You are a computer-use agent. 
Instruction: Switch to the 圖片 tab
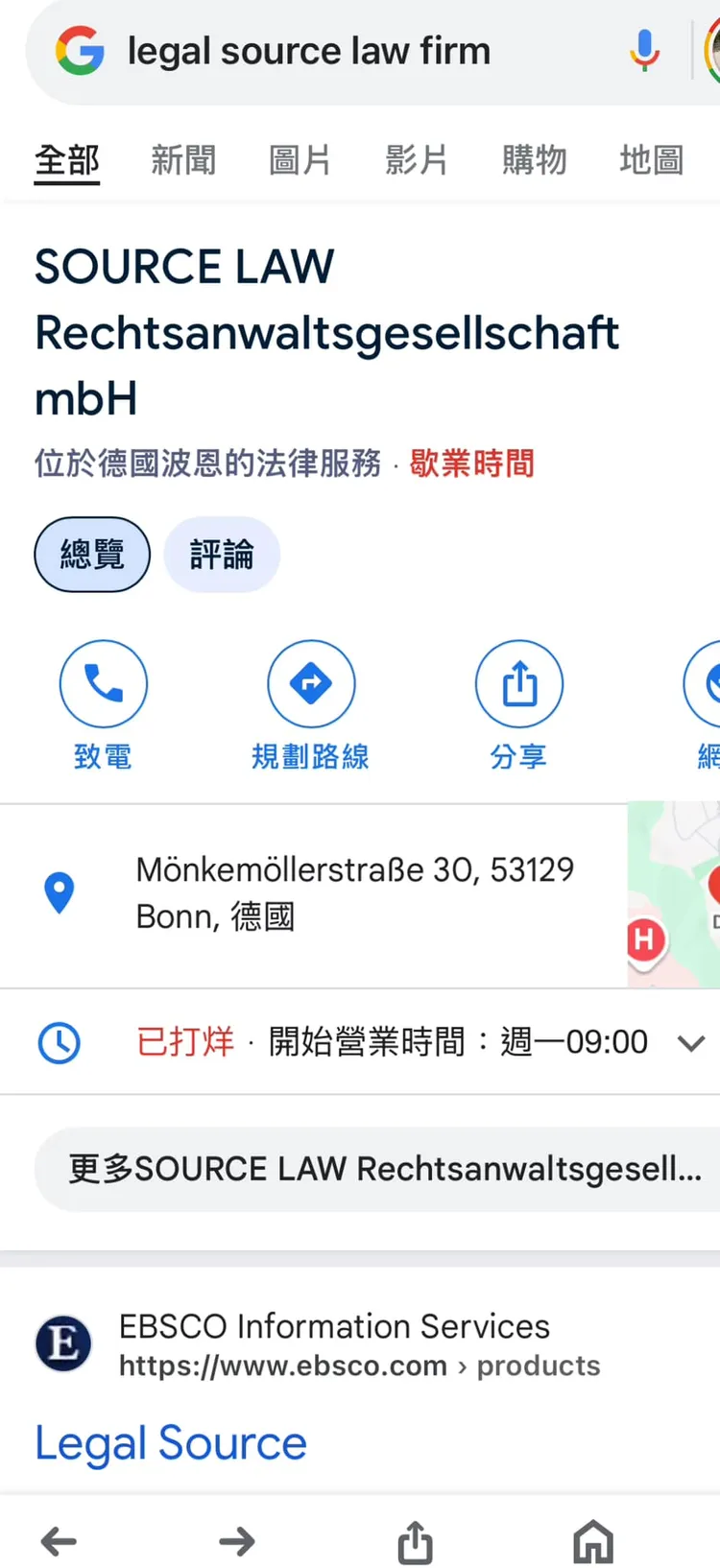pyautogui.click(x=300, y=160)
